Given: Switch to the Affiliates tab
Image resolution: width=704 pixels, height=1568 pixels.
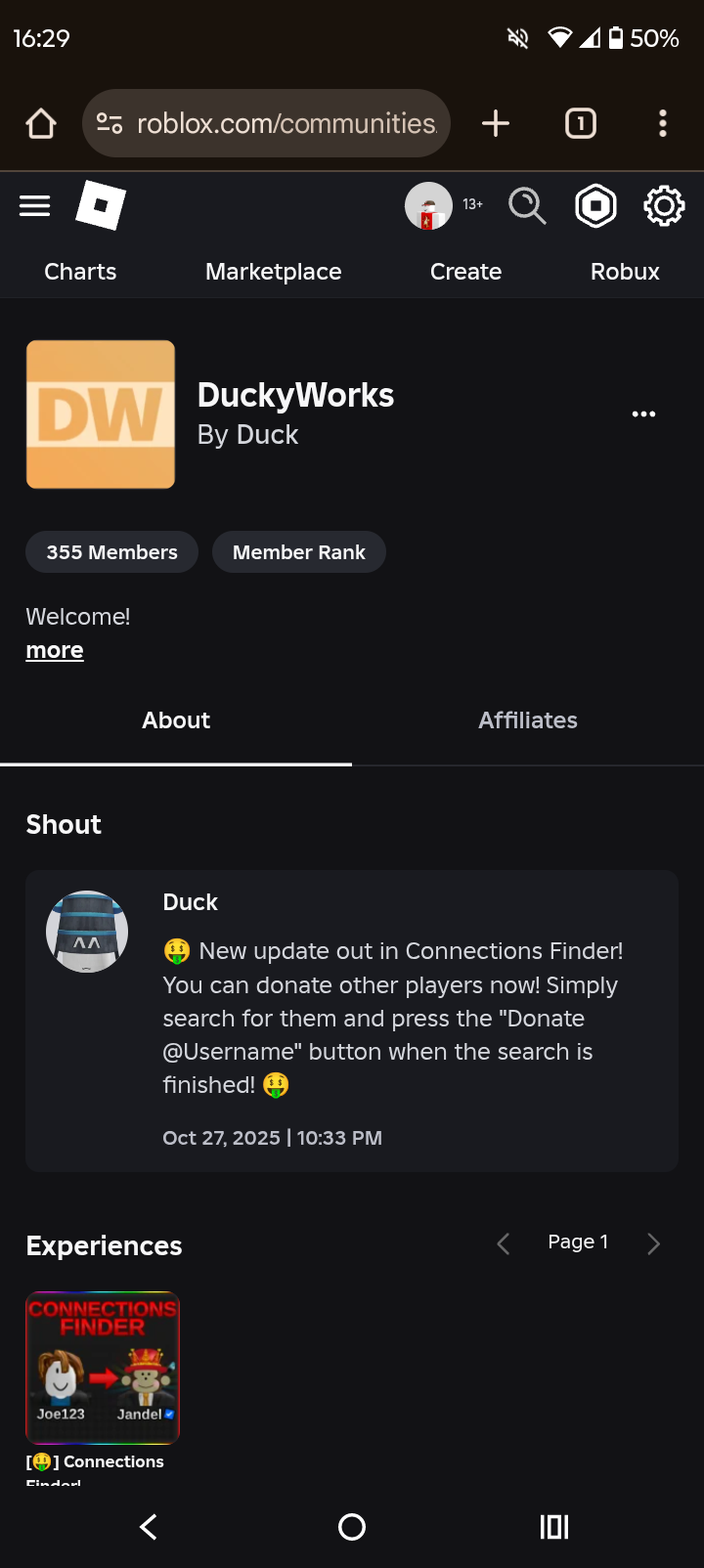Looking at the screenshot, I should (528, 720).
